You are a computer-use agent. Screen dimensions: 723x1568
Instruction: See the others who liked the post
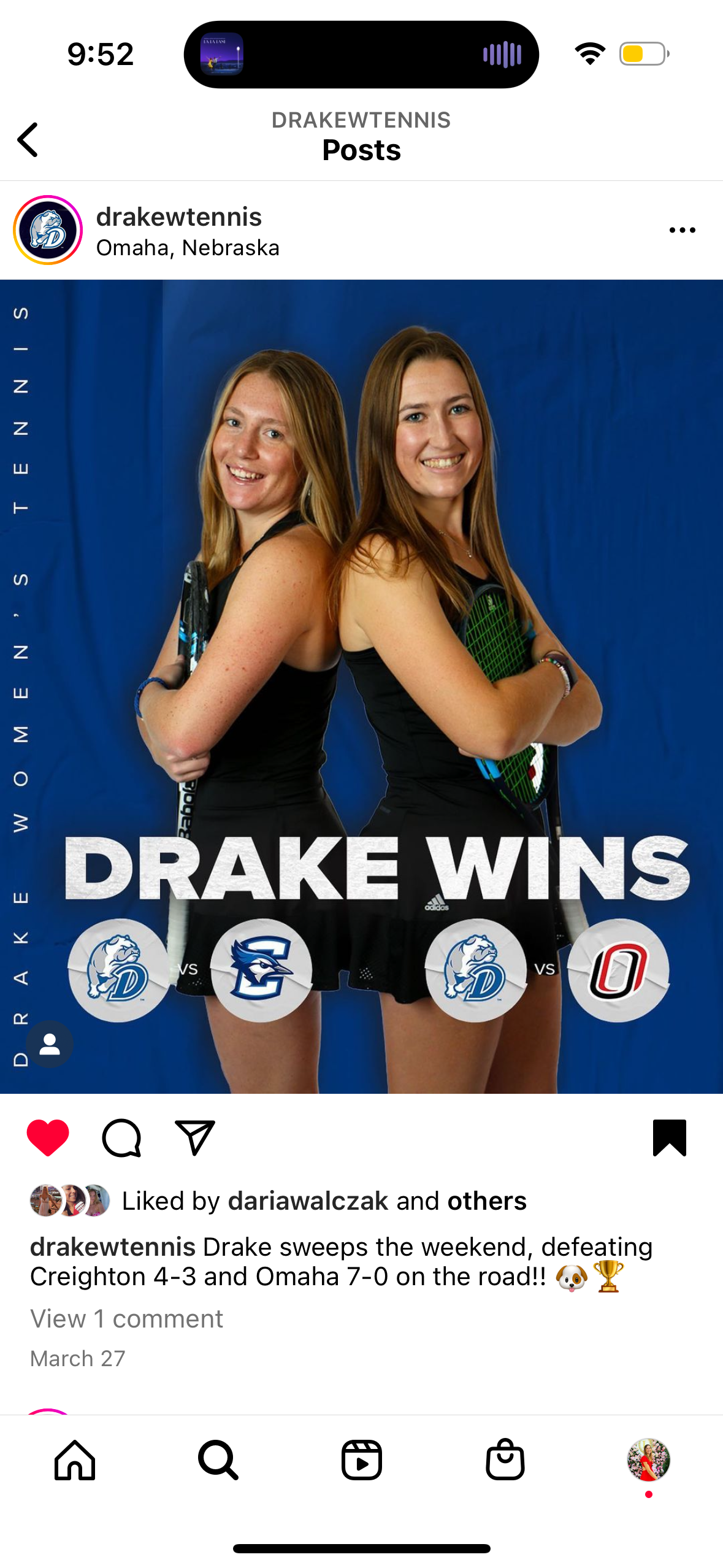coord(487,1201)
